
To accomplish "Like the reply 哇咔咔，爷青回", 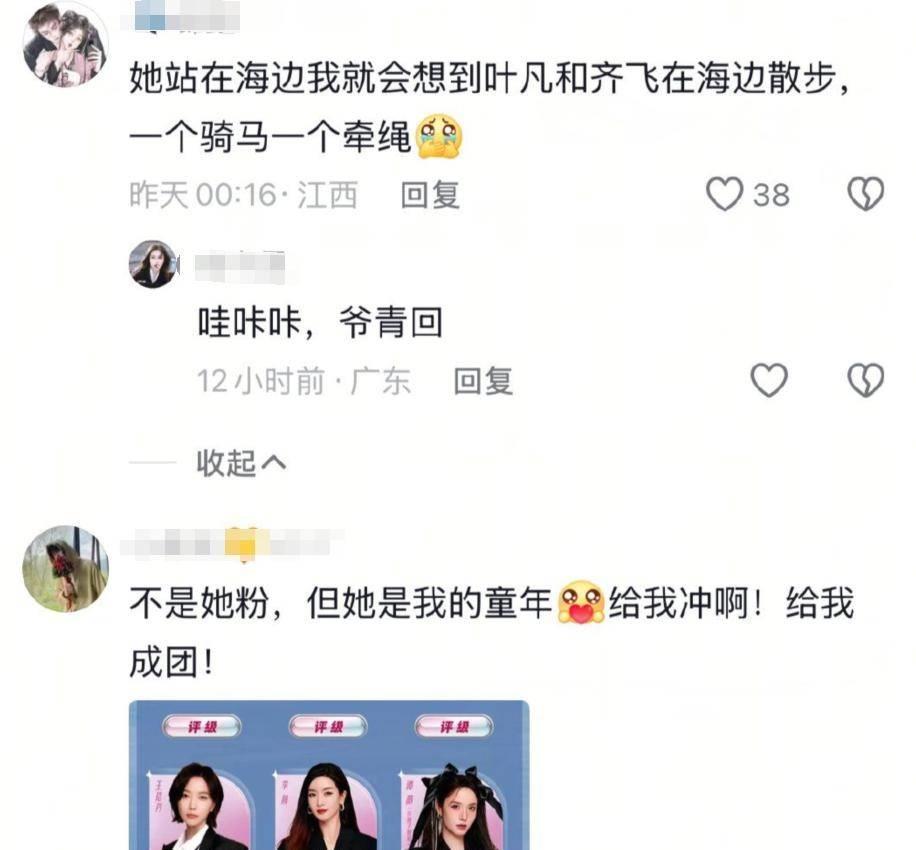I will pyautogui.click(x=769, y=380).
